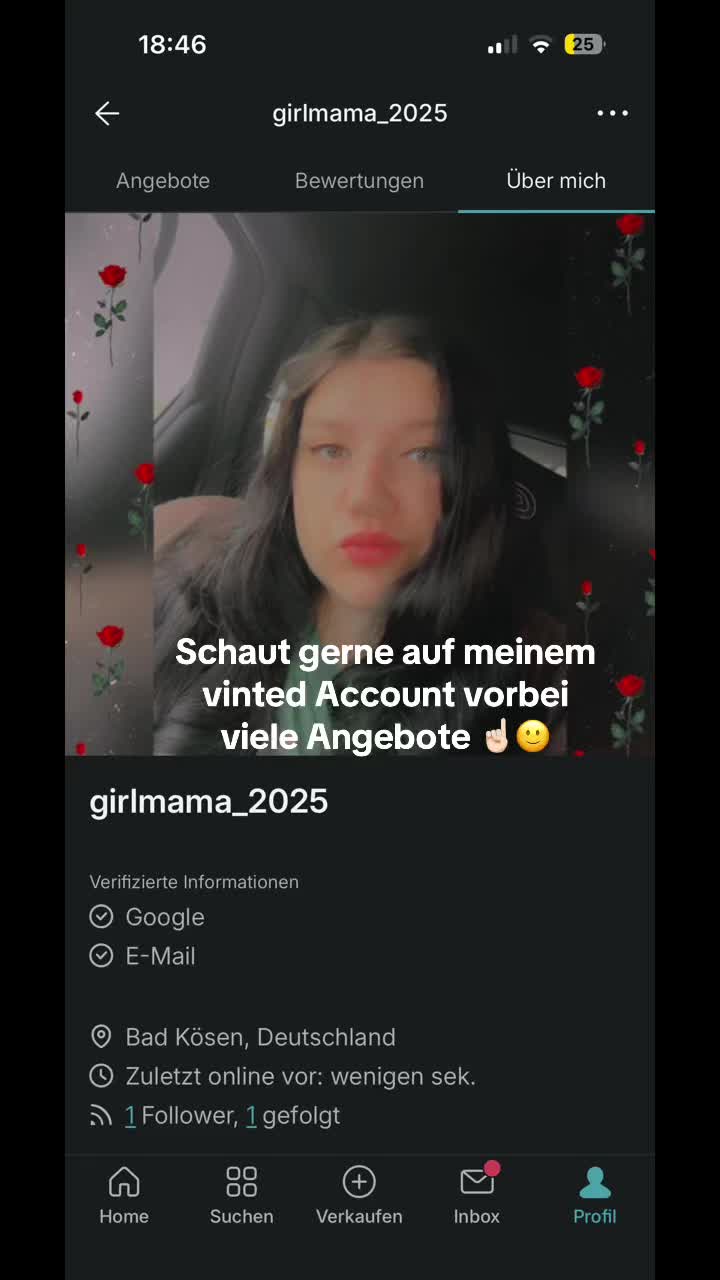Go back using the arrow icon

(107, 113)
